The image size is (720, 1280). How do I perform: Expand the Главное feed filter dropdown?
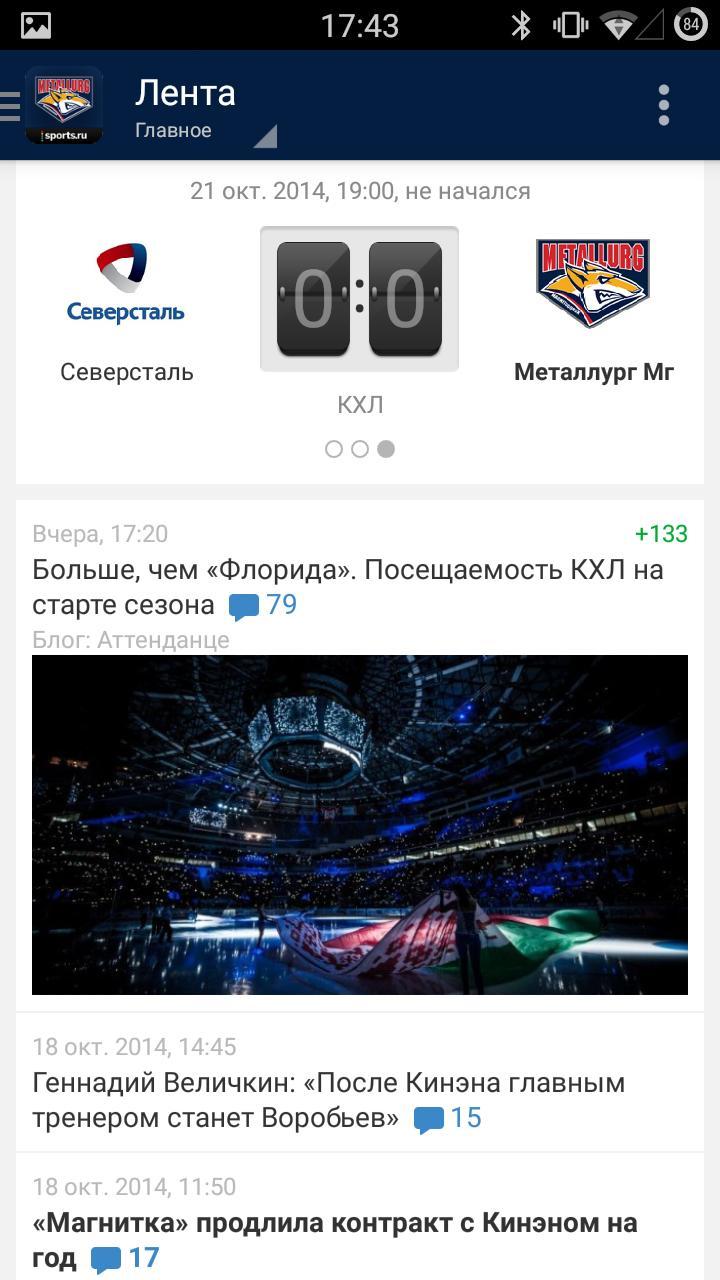tap(200, 131)
